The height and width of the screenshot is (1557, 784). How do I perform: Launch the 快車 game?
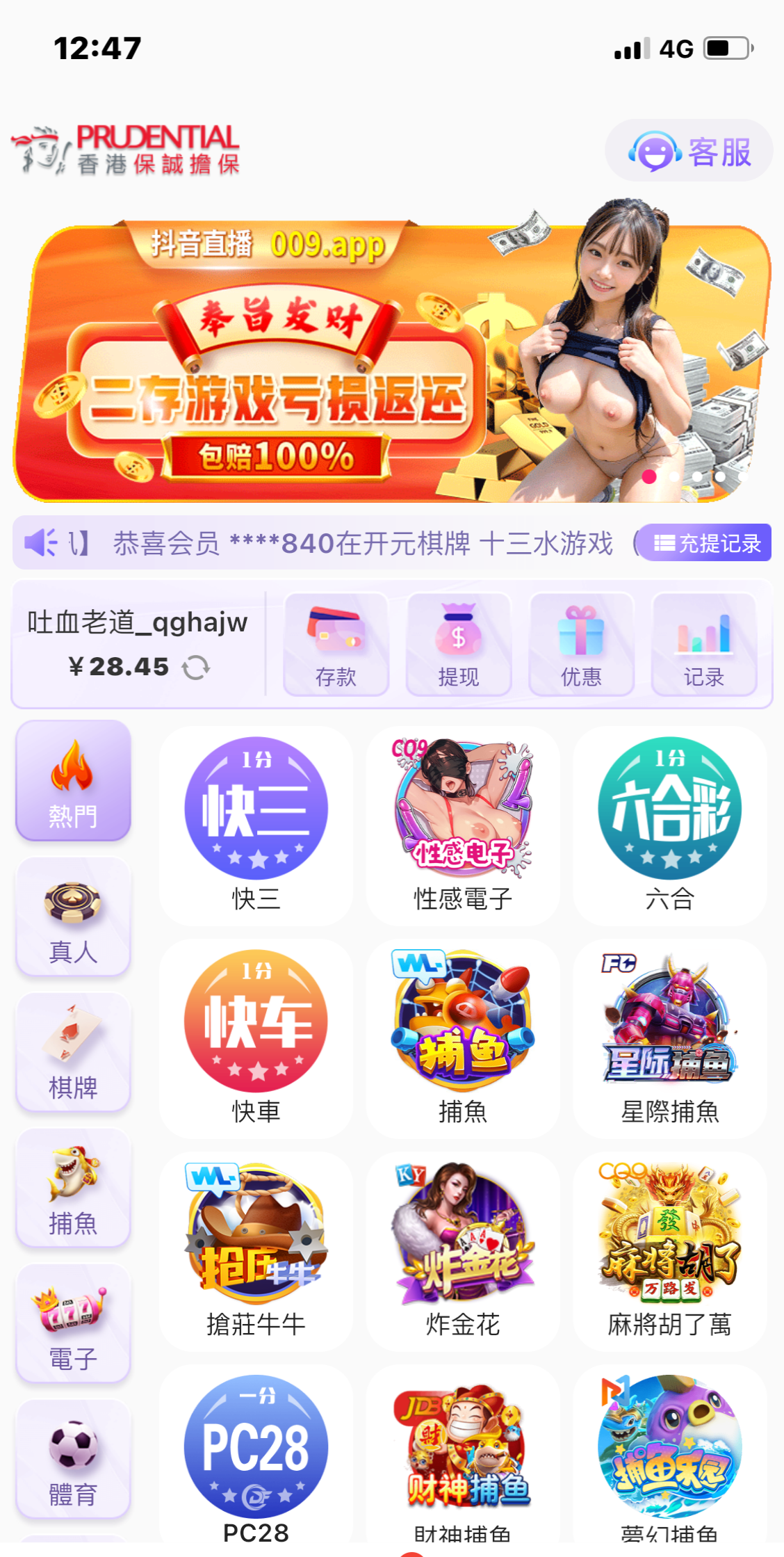tap(256, 1038)
